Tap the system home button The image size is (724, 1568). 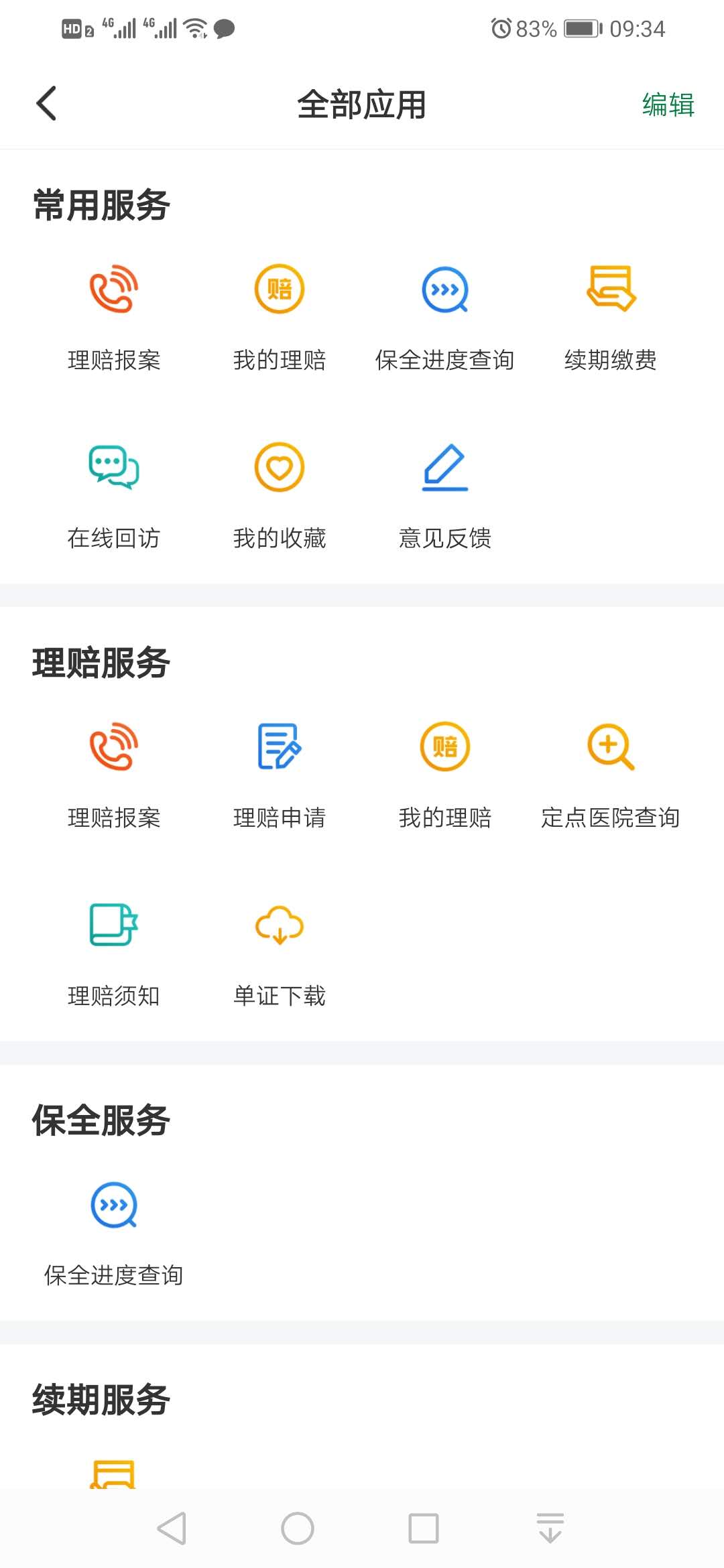coord(298,1528)
